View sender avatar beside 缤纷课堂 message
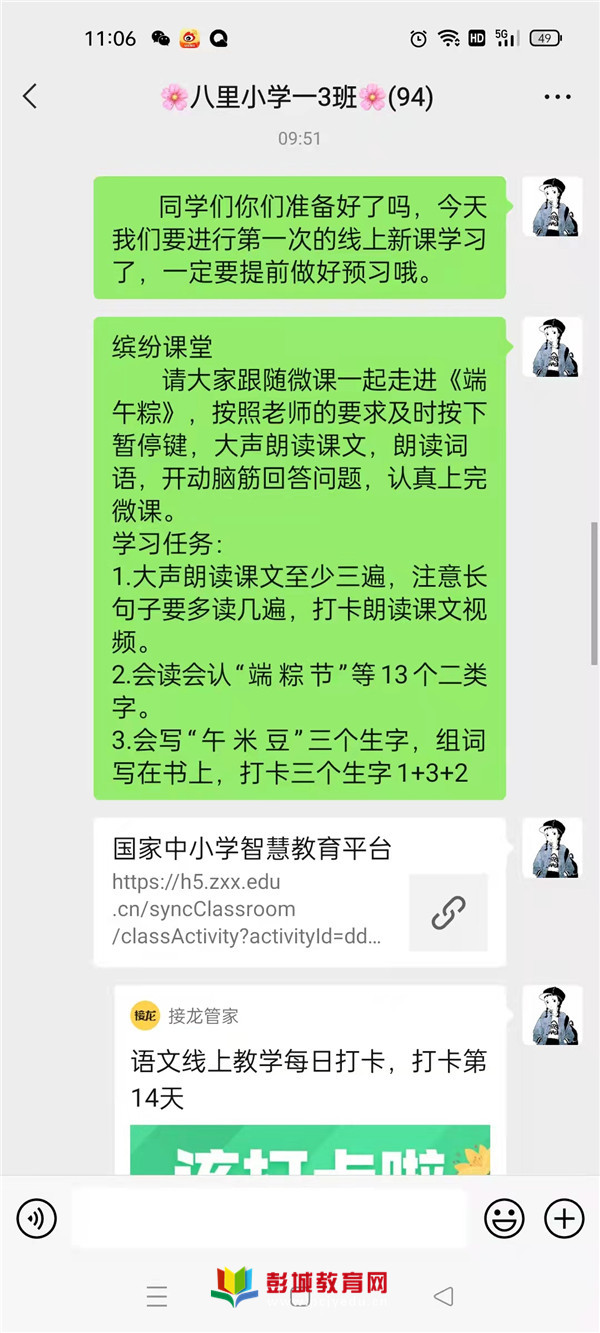This screenshot has width=600, height=1333. [552, 347]
